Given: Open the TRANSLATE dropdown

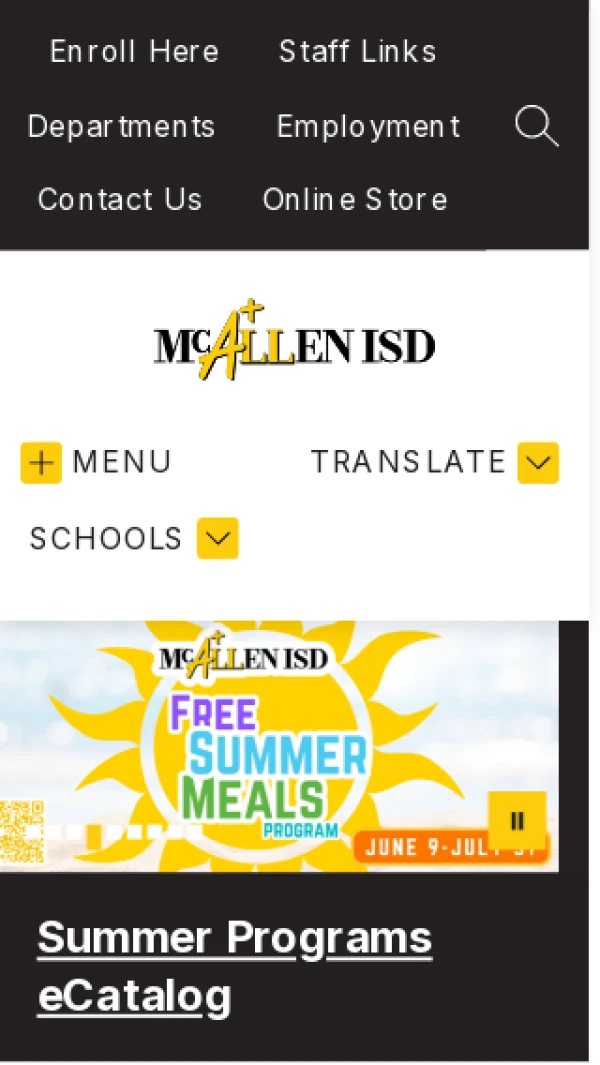Looking at the screenshot, I should click(434, 462).
